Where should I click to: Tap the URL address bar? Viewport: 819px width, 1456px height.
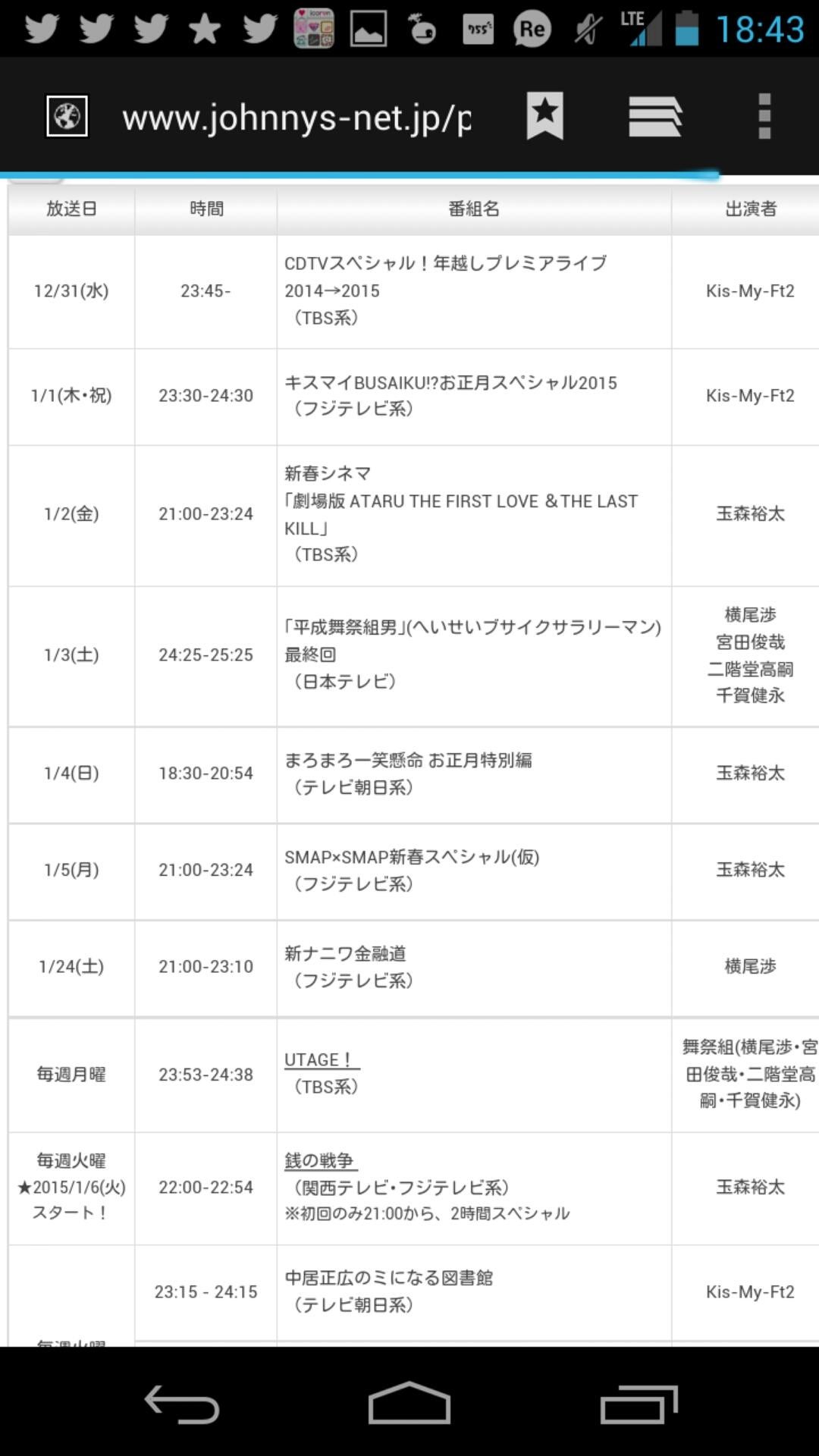[x=296, y=118]
